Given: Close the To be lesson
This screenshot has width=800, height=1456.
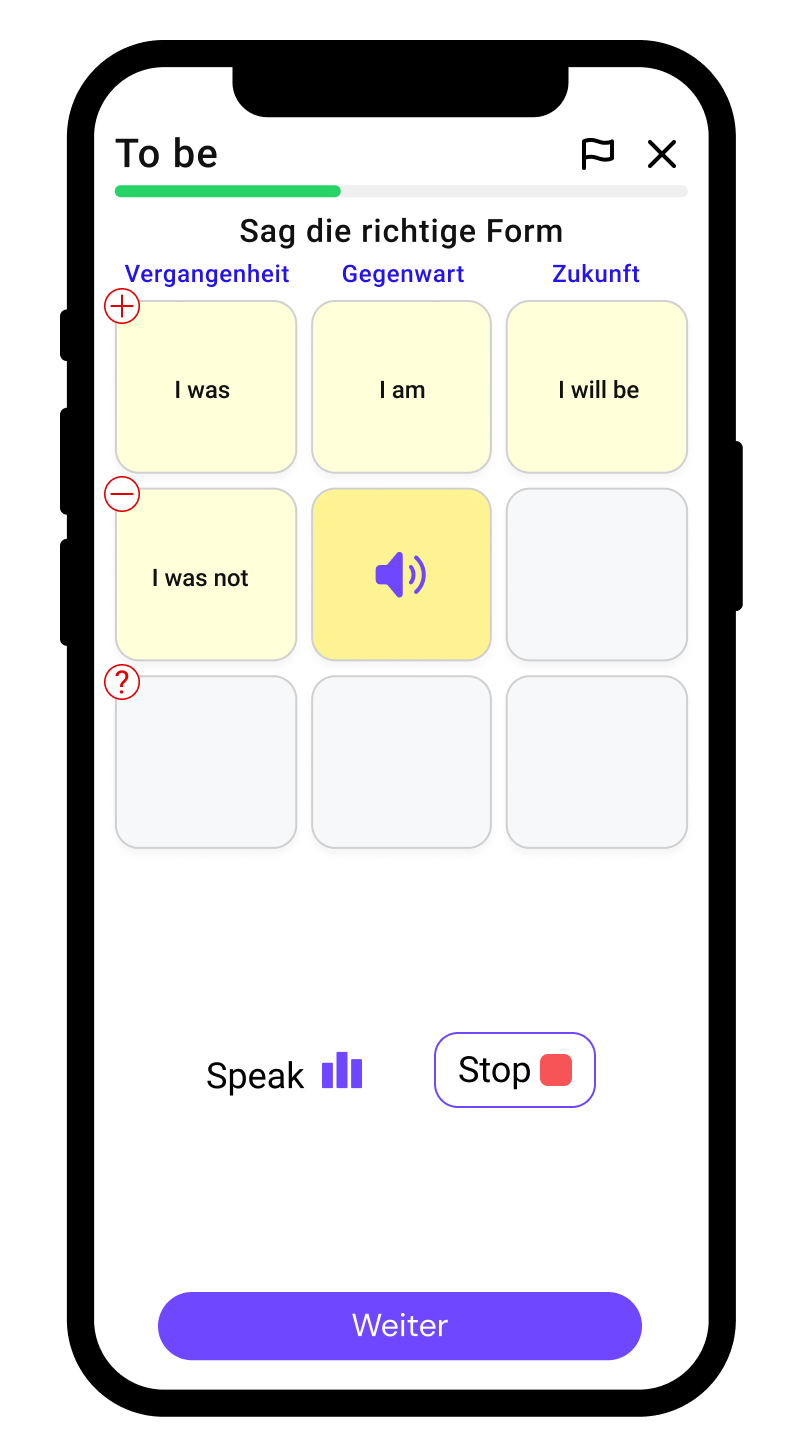Looking at the screenshot, I should (662, 154).
